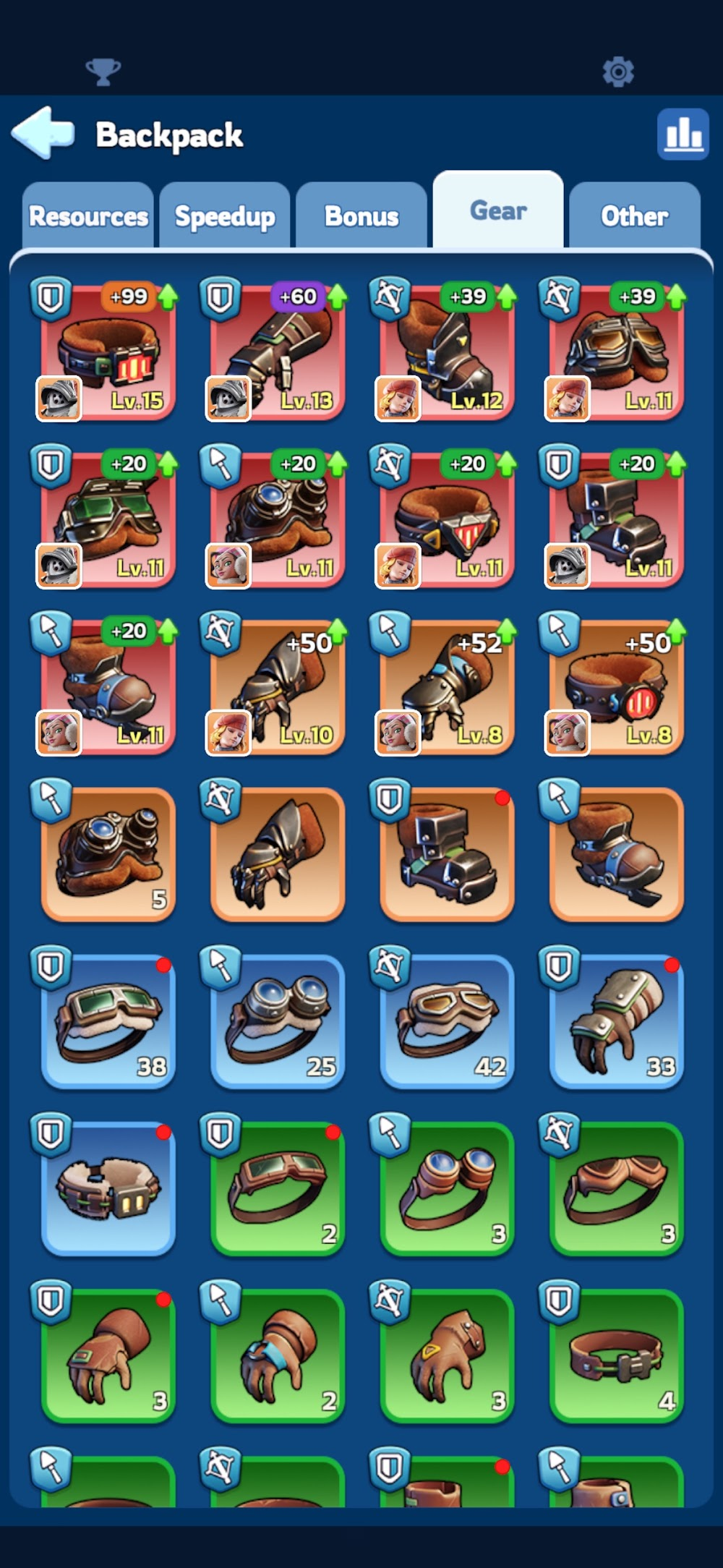
Task: Open the settings gear
Action: [618, 72]
